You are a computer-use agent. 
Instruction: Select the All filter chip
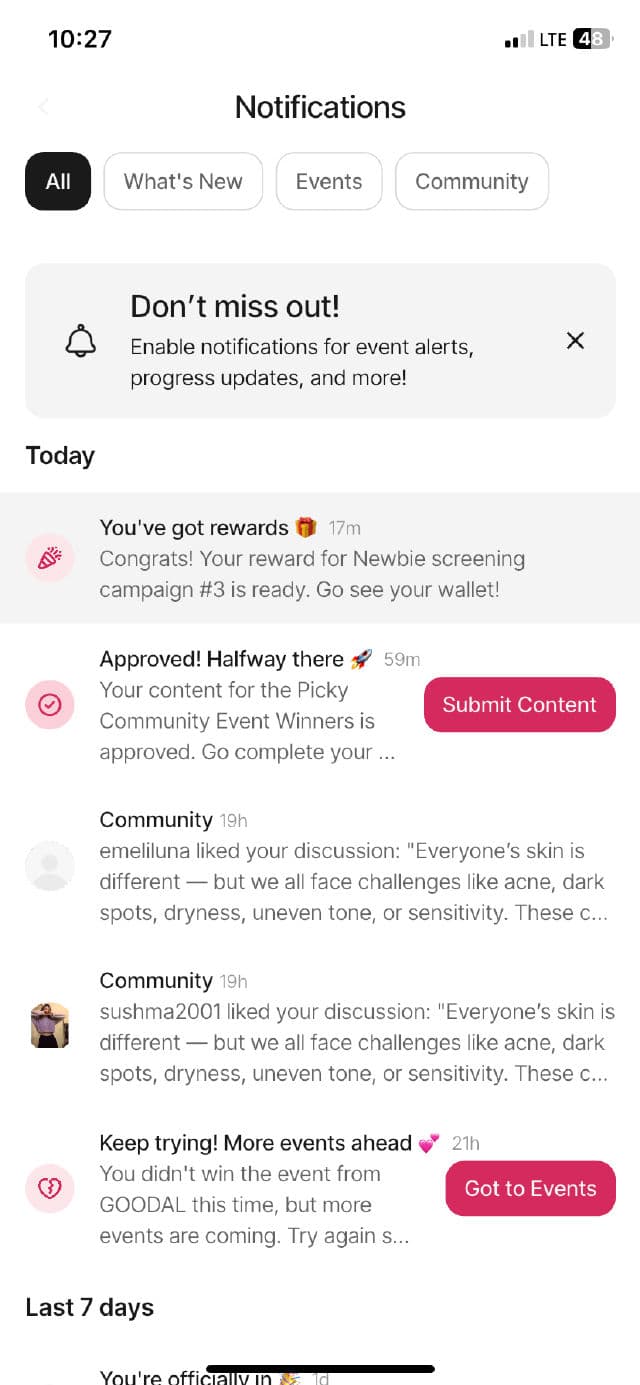coord(58,181)
